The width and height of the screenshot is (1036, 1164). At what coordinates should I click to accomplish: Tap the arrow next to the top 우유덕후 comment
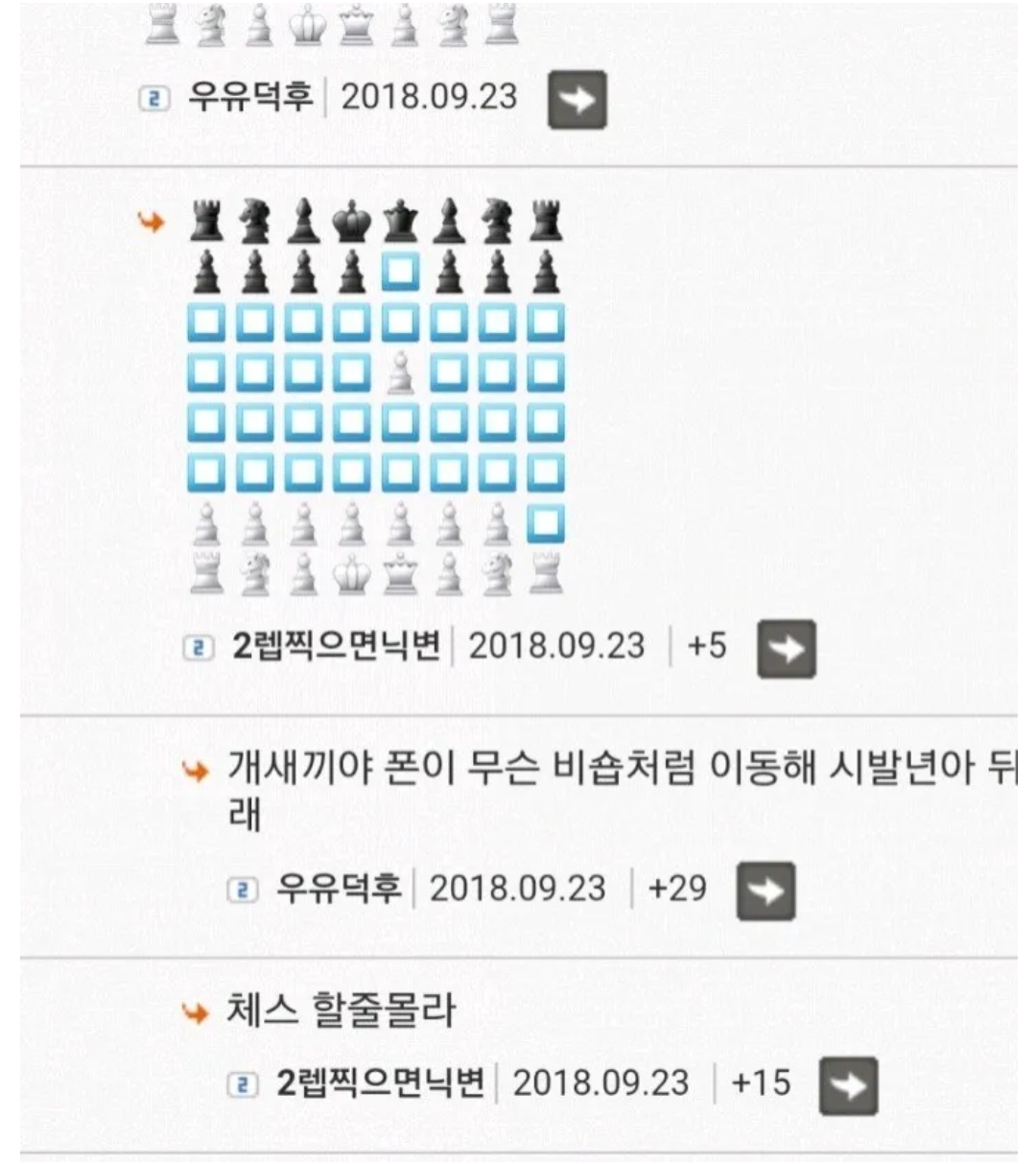[577, 99]
